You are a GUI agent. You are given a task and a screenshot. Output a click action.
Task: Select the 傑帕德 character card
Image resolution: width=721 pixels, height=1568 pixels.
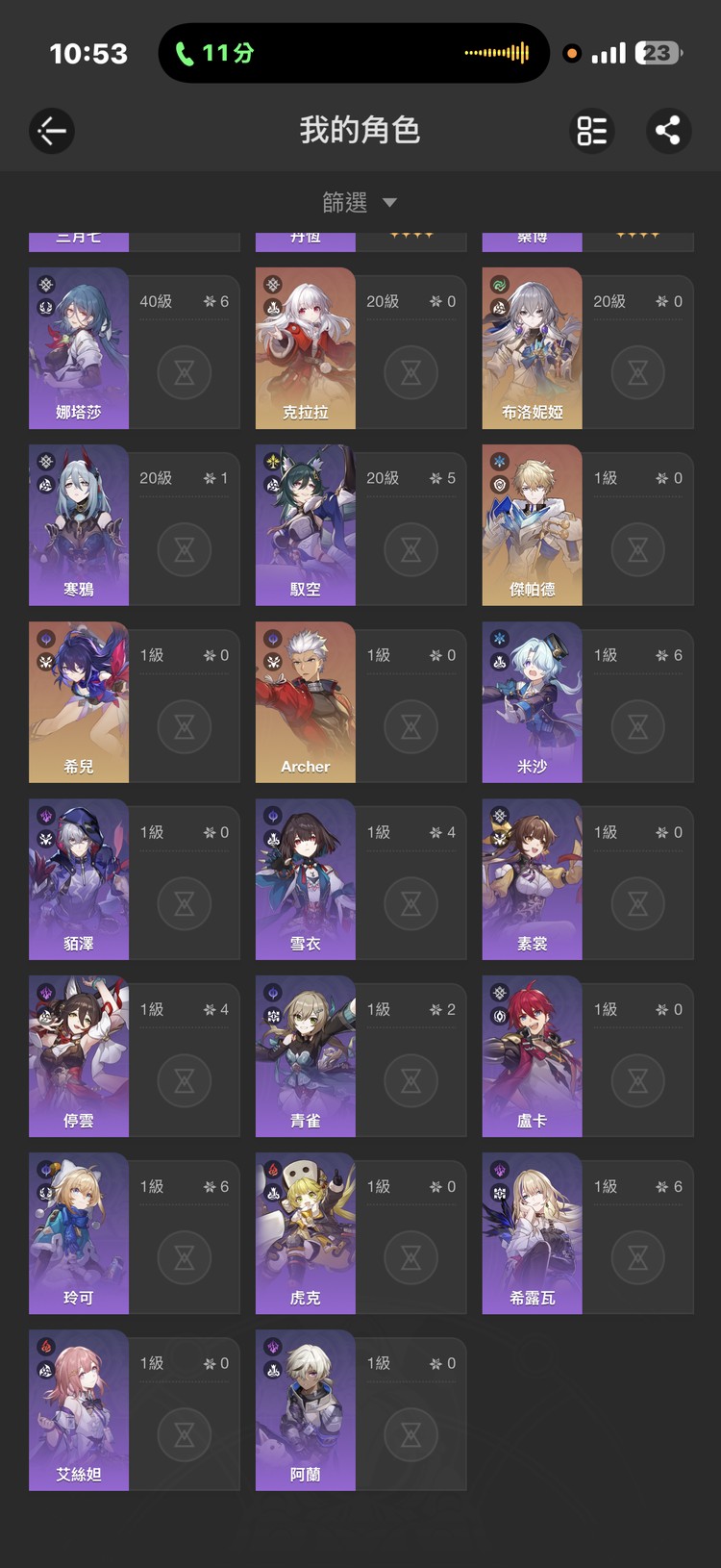533,525
